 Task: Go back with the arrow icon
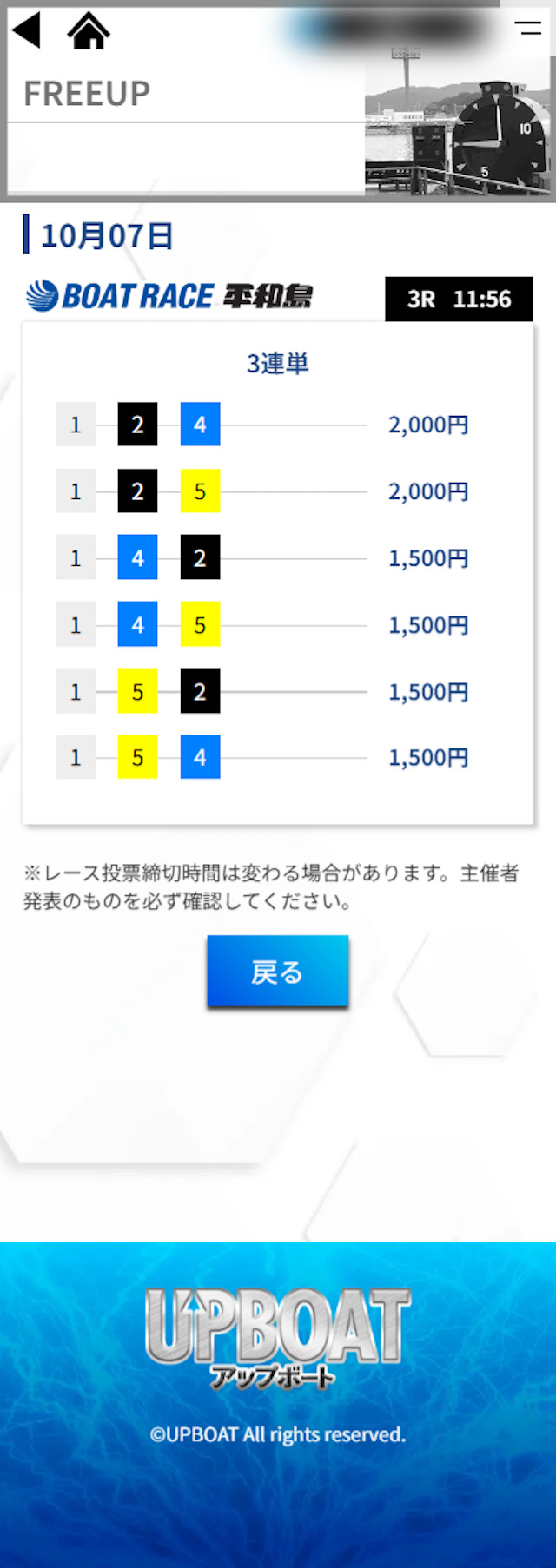click(x=26, y=30)
